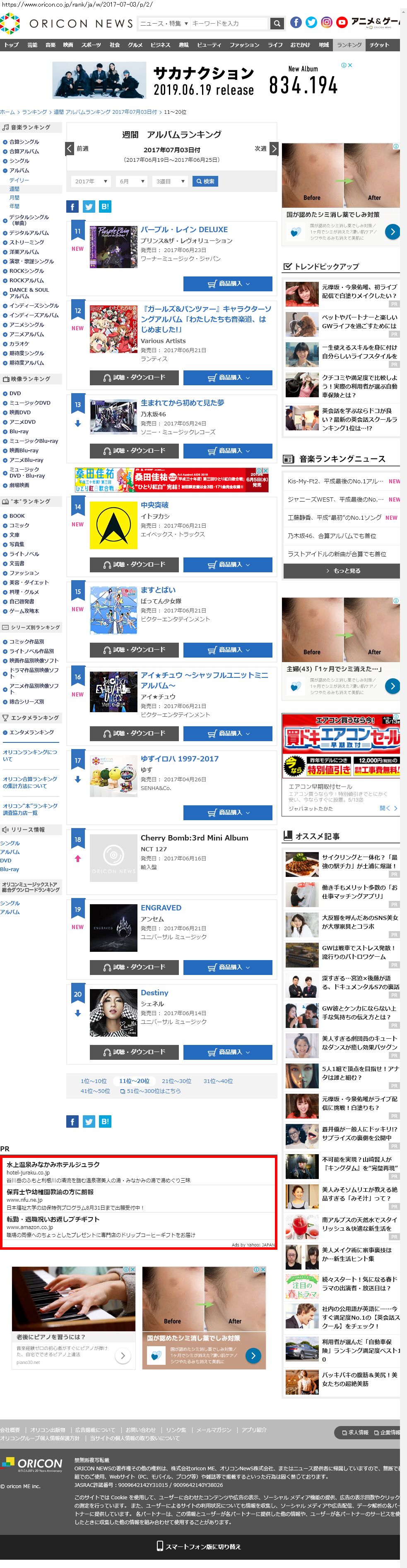Select デジタルアルバム in the sidebar
407x1568 pixels.
pos(29,233)
